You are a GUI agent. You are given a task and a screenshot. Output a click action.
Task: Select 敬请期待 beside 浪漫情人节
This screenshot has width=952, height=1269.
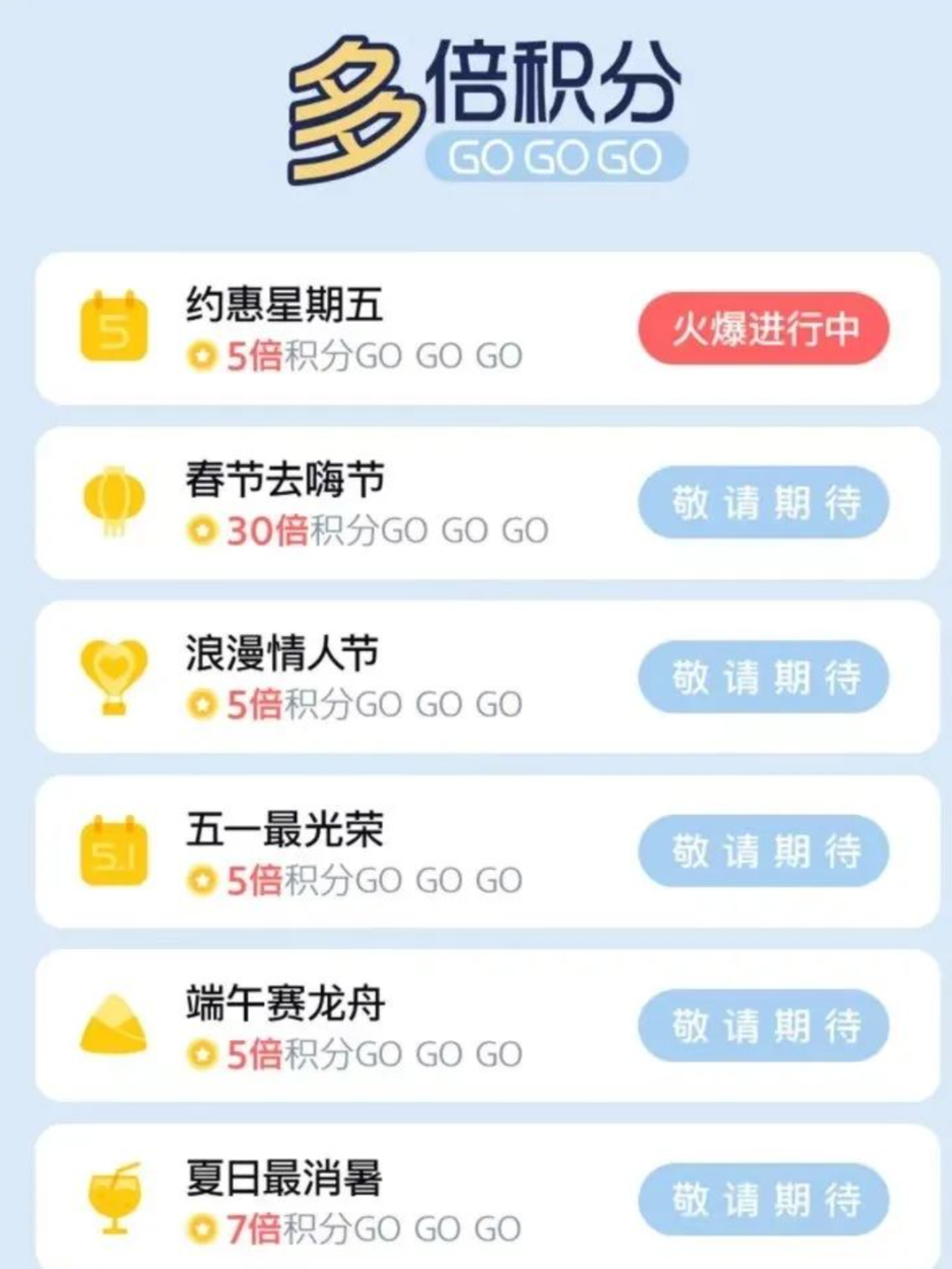(763, 677)
